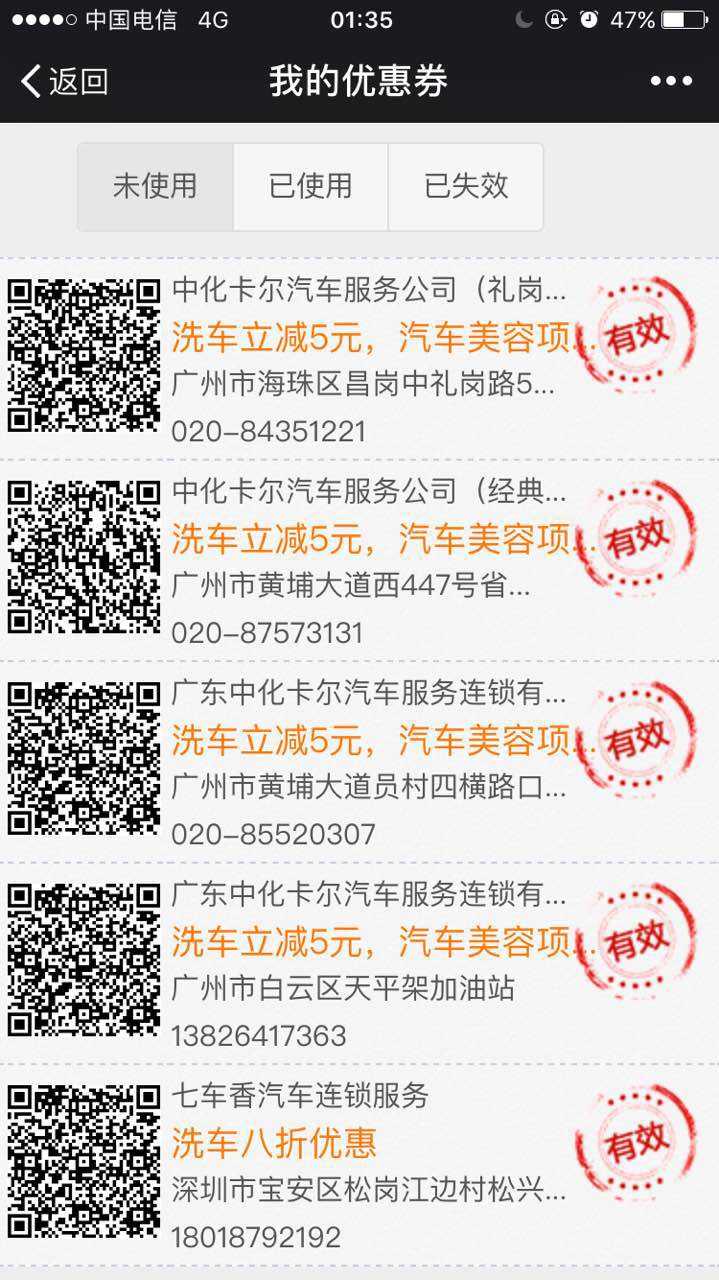
Task: Select the 未使用 tab
Action: 155,187
